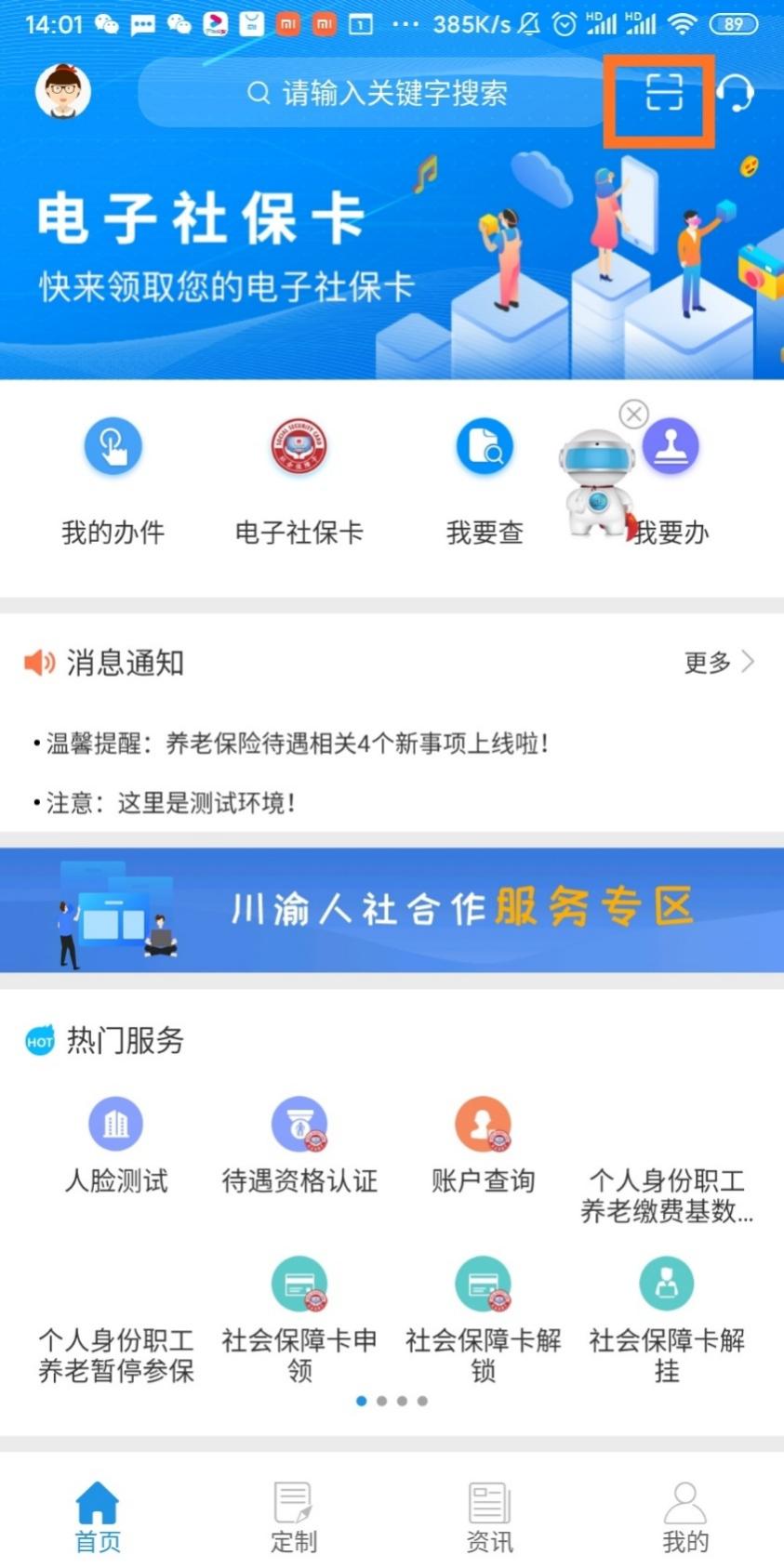
Task: Open customer service headset icon
Action: pos(735,94)
